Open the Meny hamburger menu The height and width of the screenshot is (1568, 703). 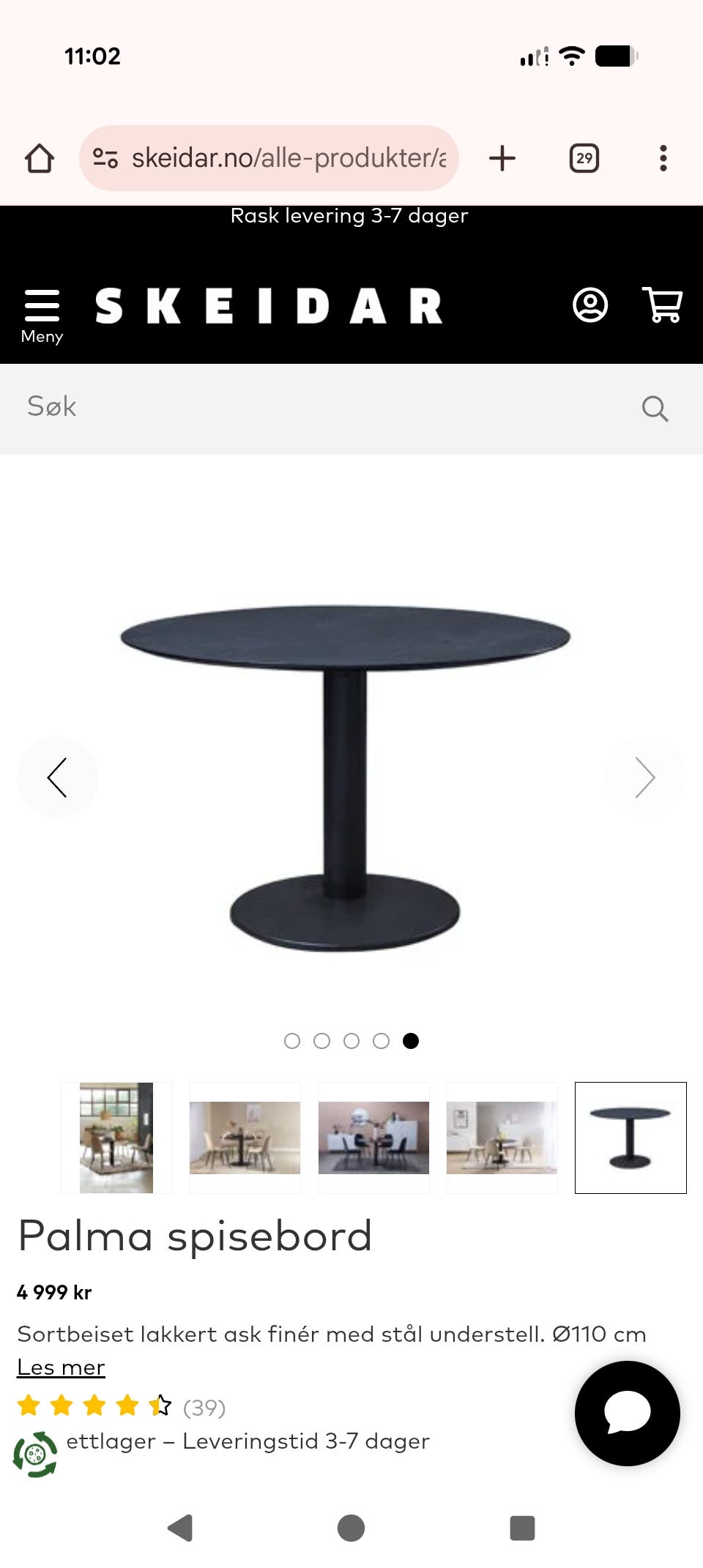(42, 315)
